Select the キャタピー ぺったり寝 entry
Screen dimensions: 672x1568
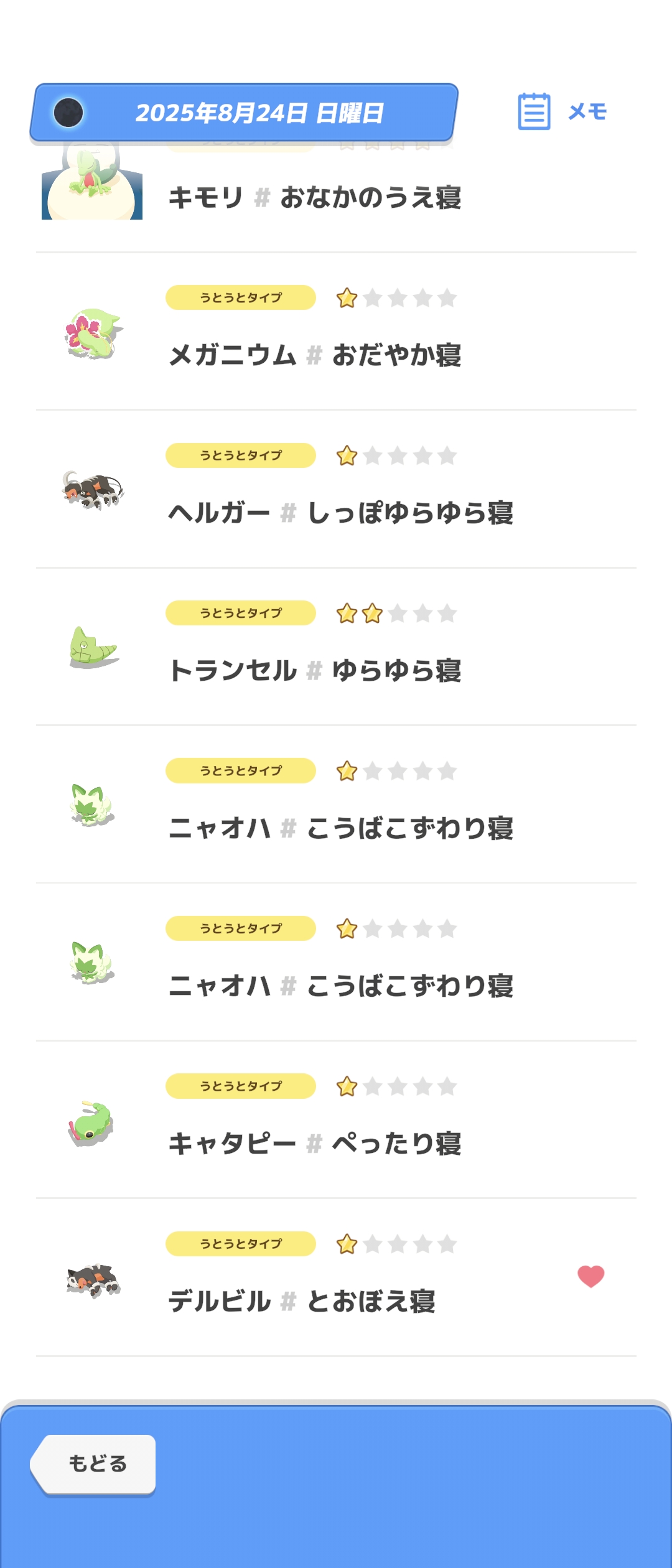pyautogui.click(x=314, y=1143)
